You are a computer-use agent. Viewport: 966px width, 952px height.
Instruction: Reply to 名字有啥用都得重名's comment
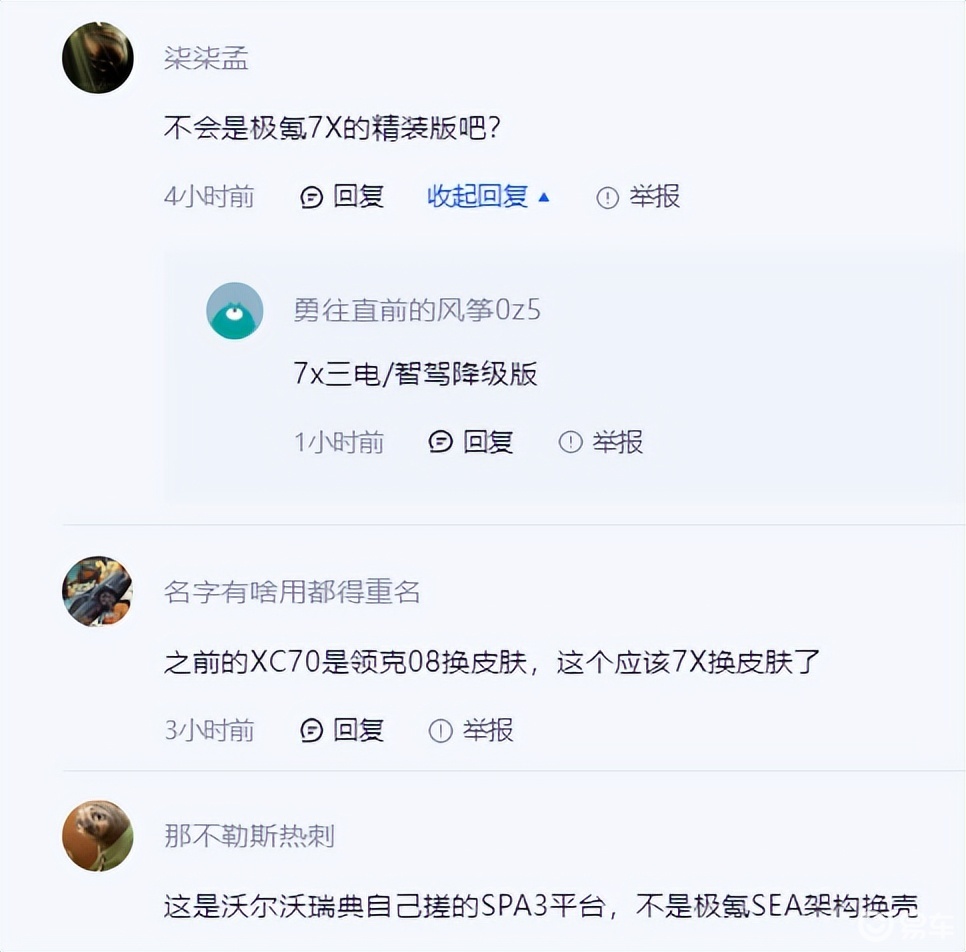pyautogui.click(x=342, y=731)
